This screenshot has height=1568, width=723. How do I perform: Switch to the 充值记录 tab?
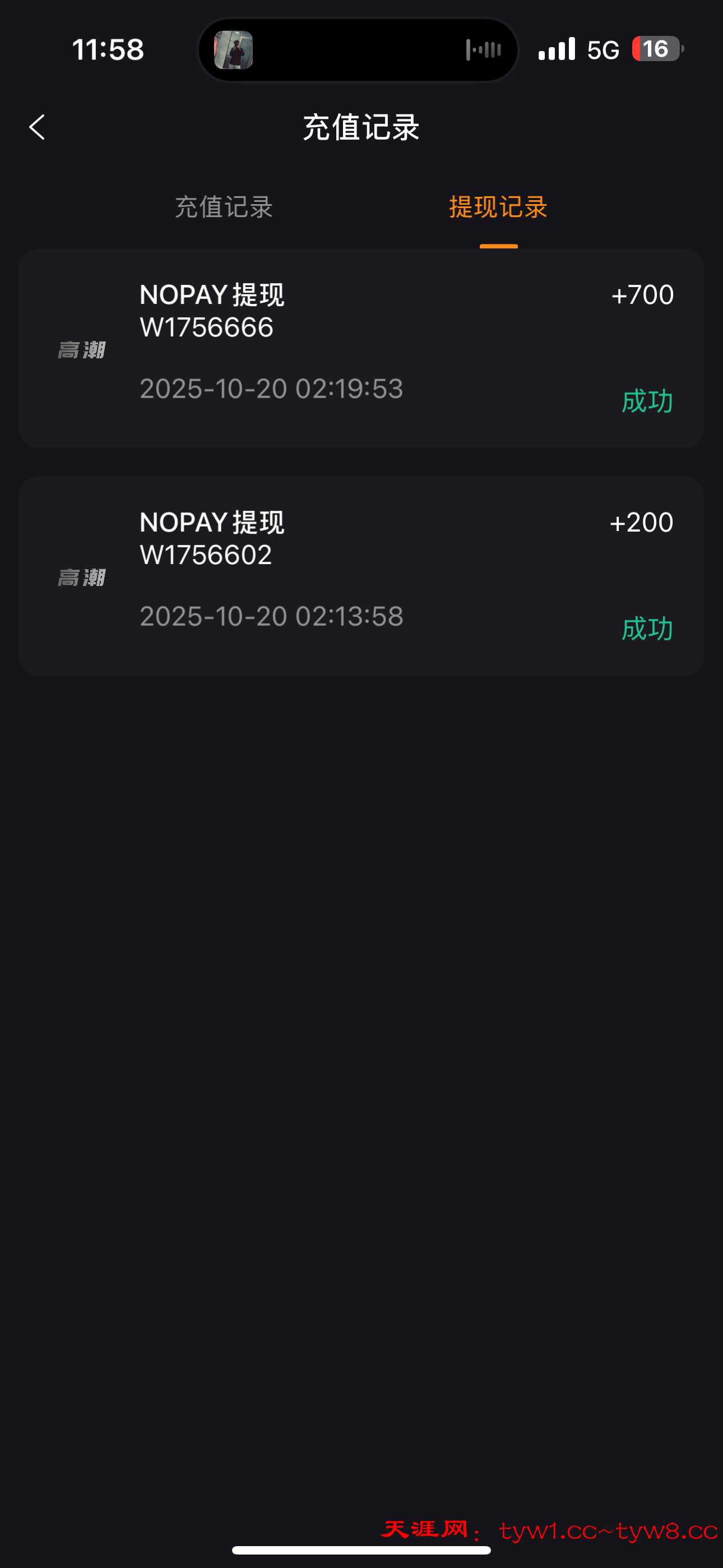coord(224,207)
